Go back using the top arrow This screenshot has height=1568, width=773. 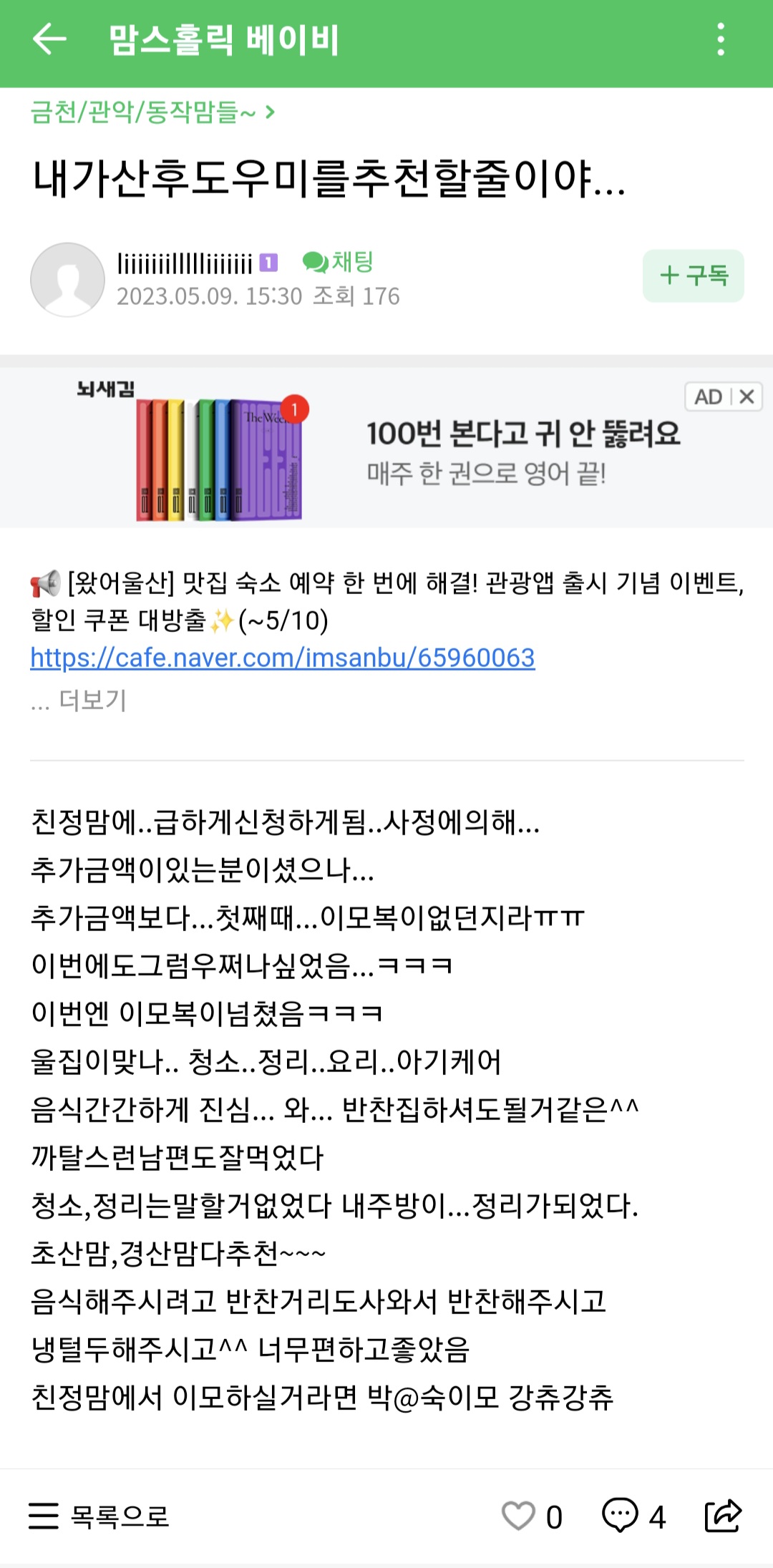pyautogui.click(x=49, y=39)
